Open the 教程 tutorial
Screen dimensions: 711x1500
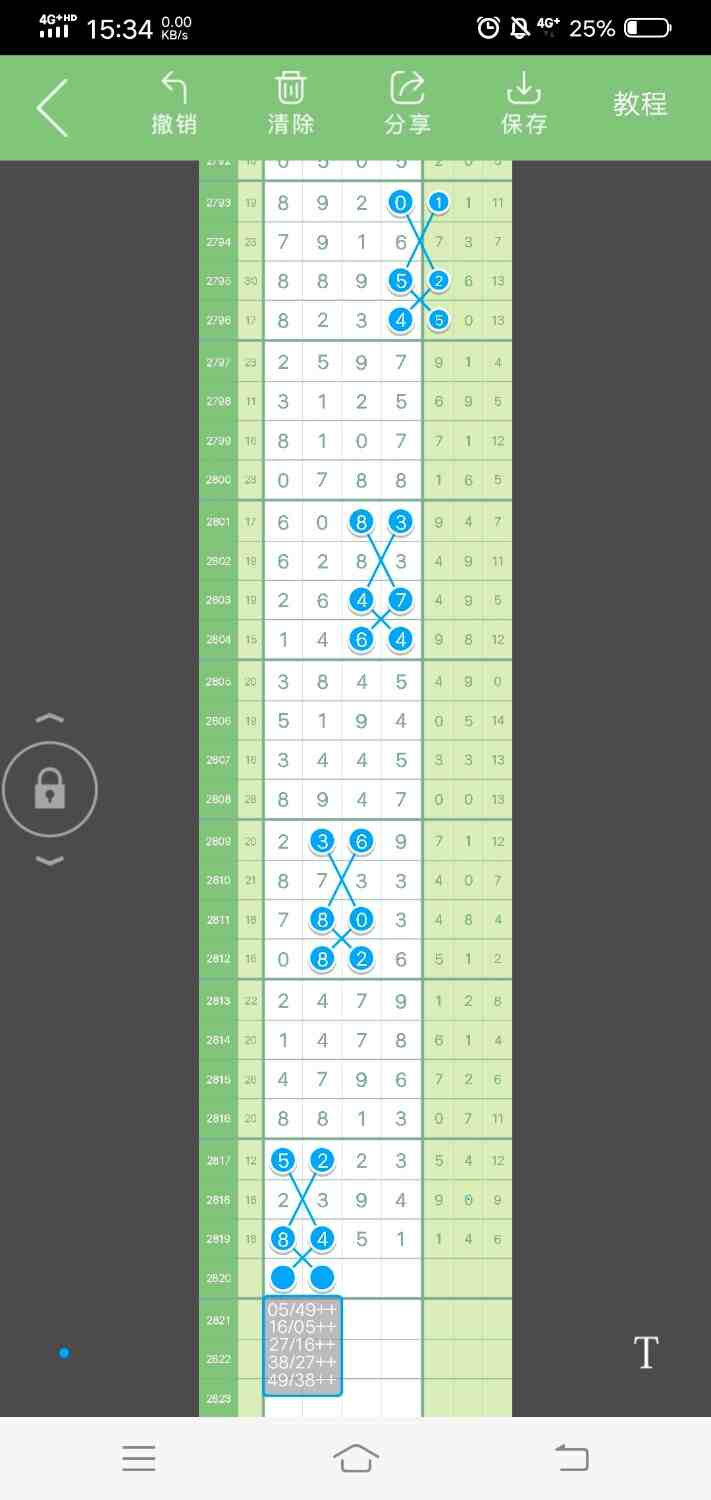point(640,104)
